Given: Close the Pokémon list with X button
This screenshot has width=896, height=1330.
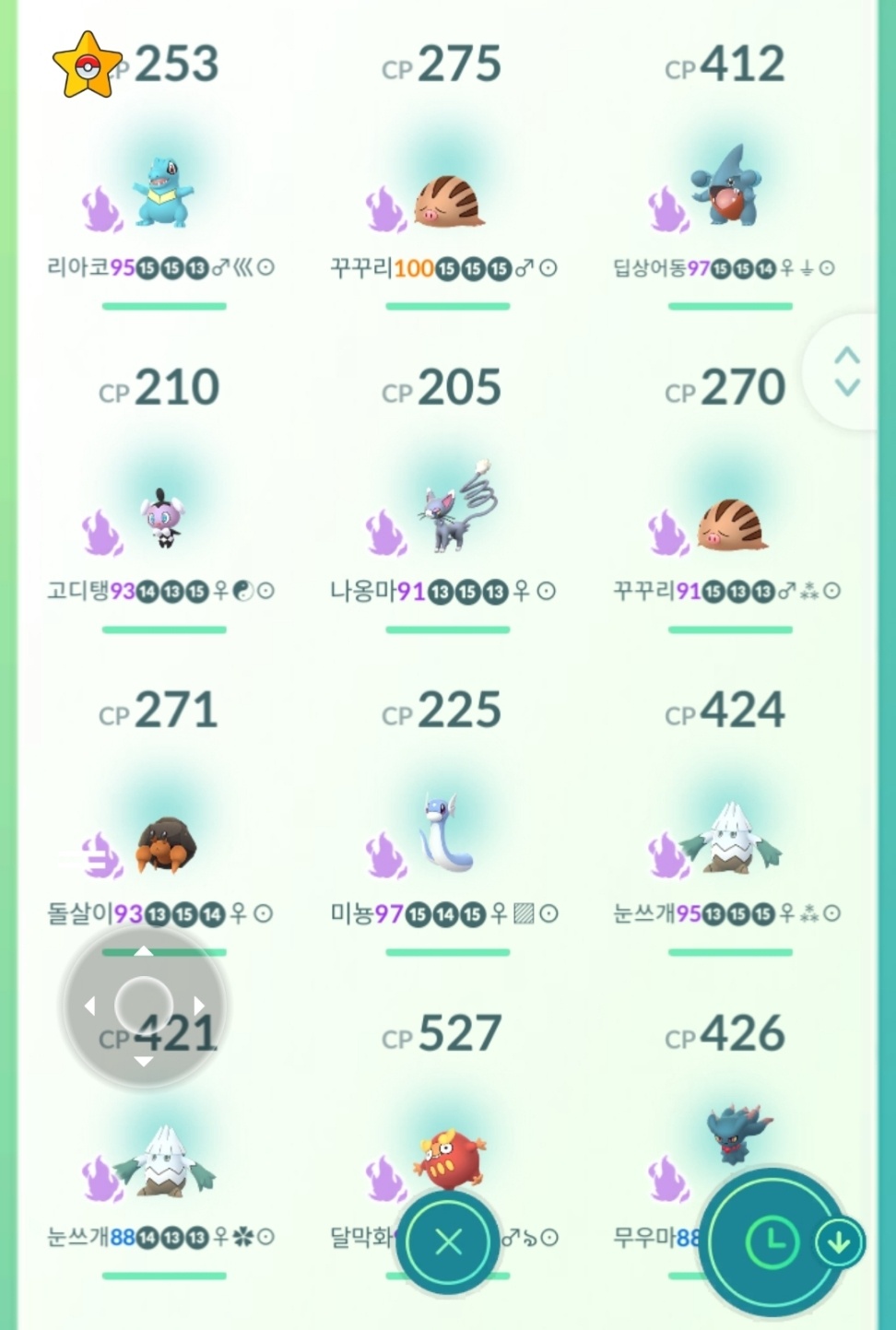Looking at the screenshot, I should pos(449,1242).
